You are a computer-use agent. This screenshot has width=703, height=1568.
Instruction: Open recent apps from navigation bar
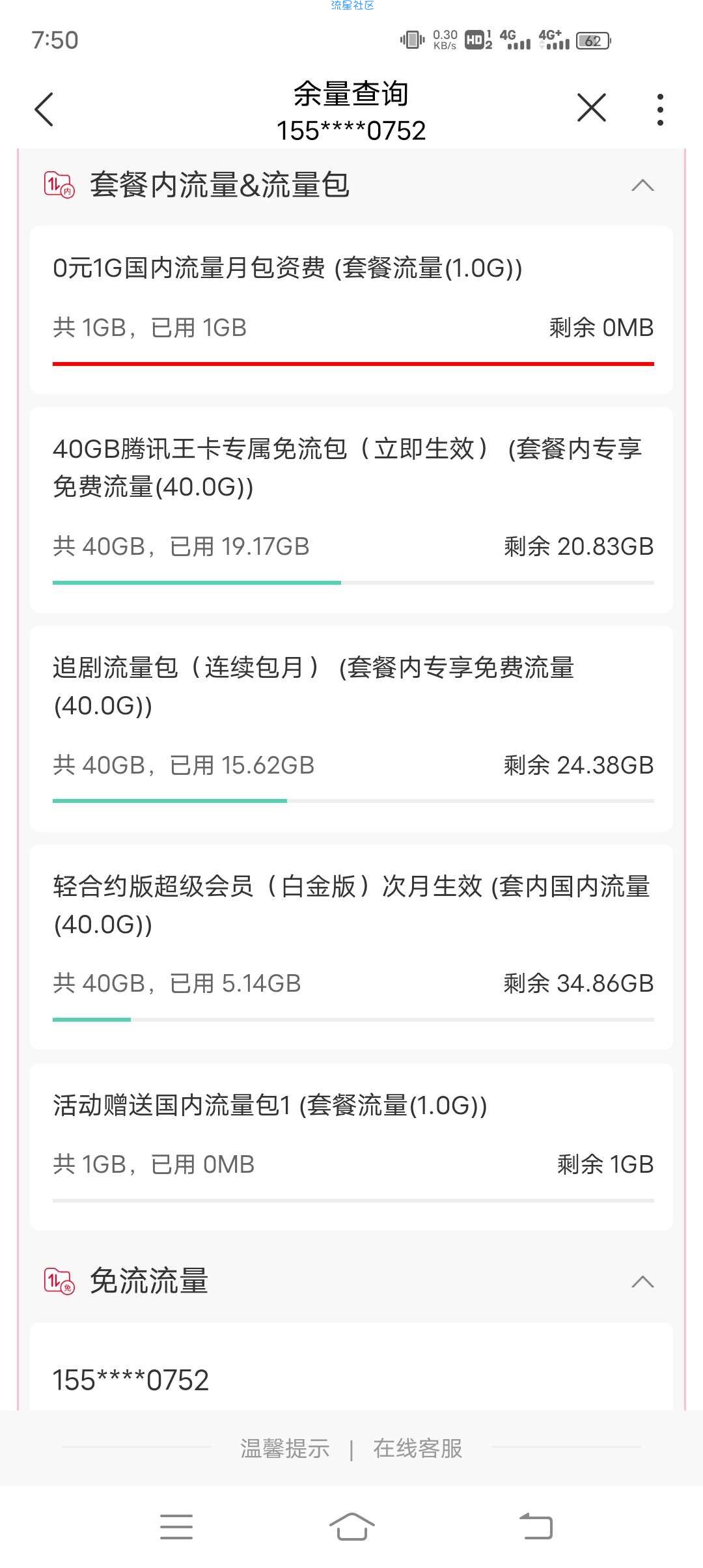[176, 1527]
